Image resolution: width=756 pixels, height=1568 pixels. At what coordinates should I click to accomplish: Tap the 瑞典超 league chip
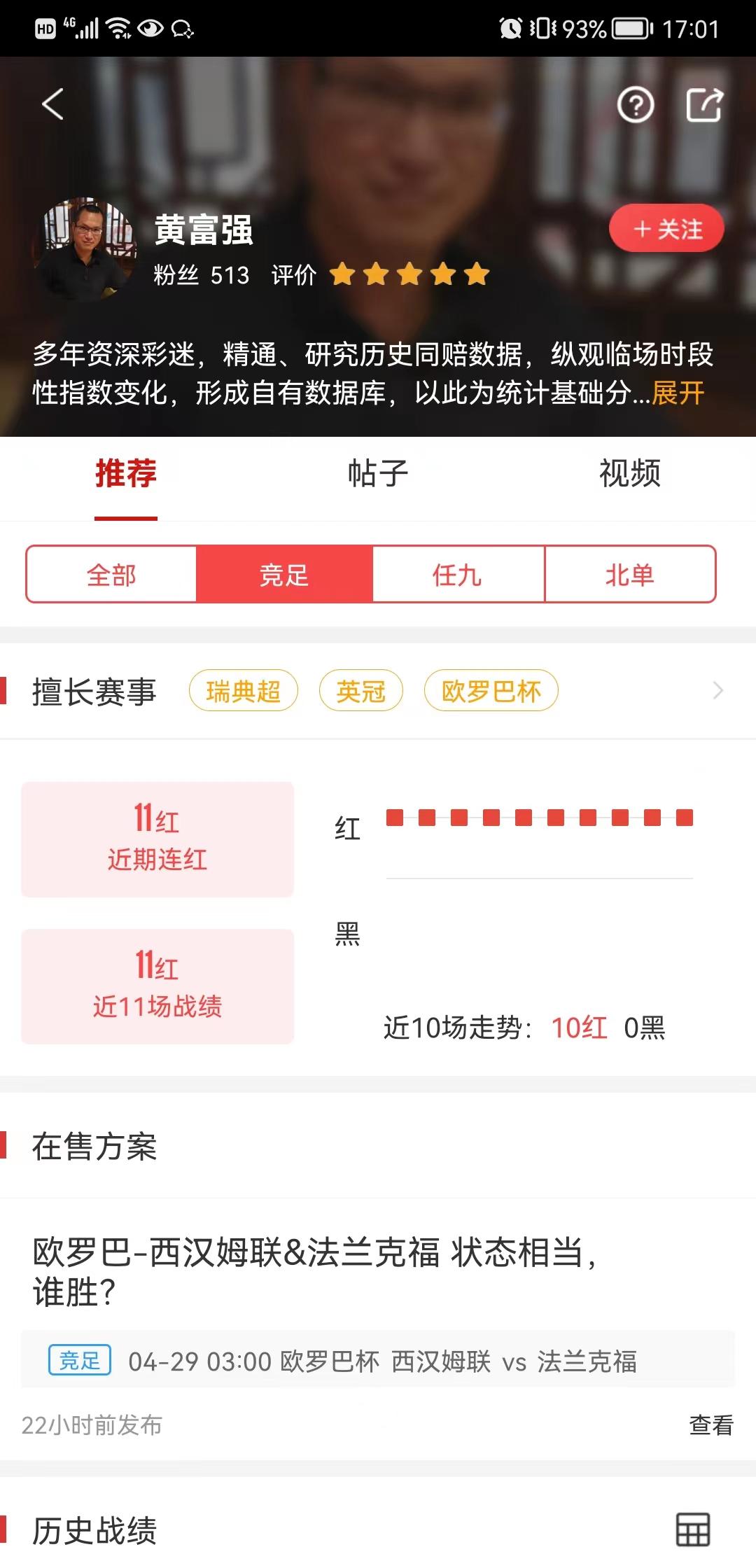coord(243,691)
